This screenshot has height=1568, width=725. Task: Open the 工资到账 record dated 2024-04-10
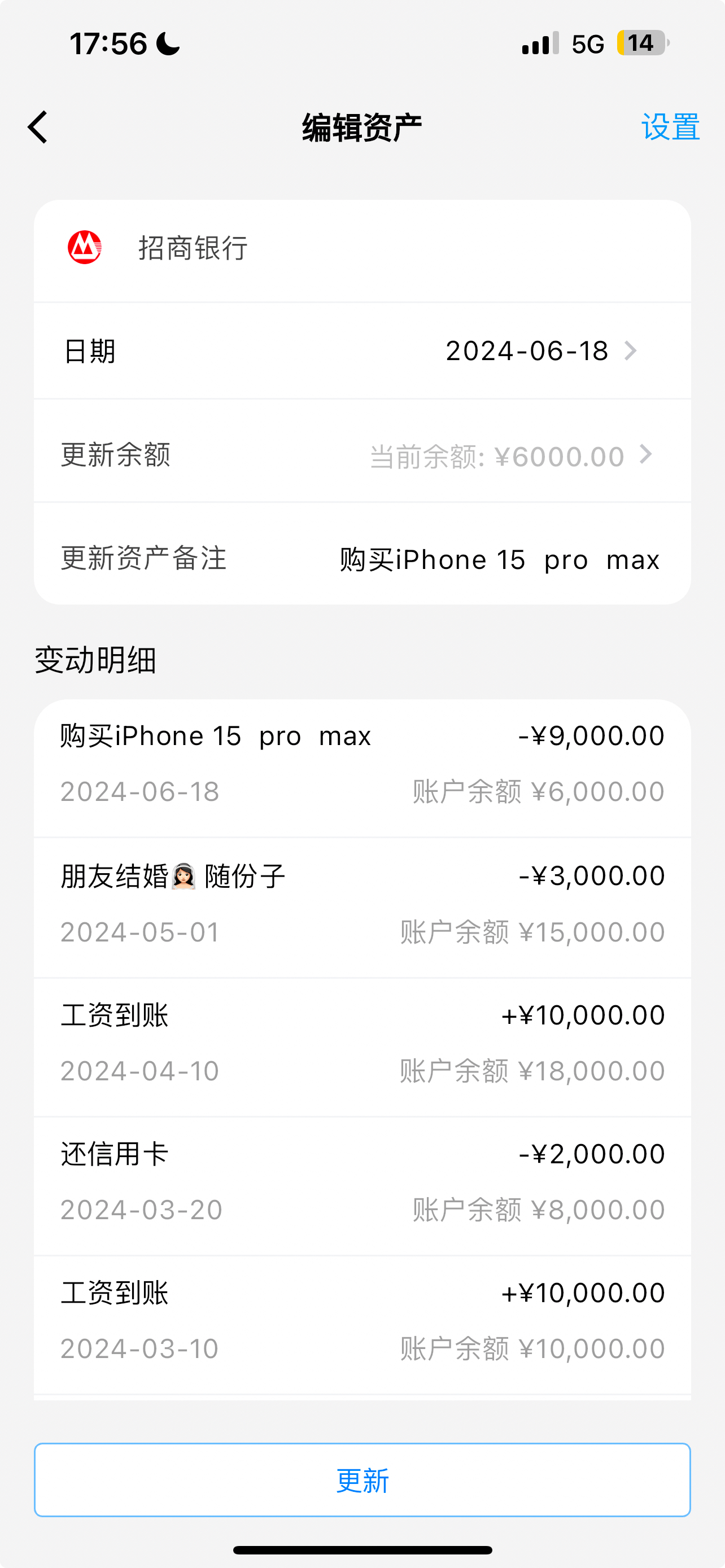pos(361,1043)
